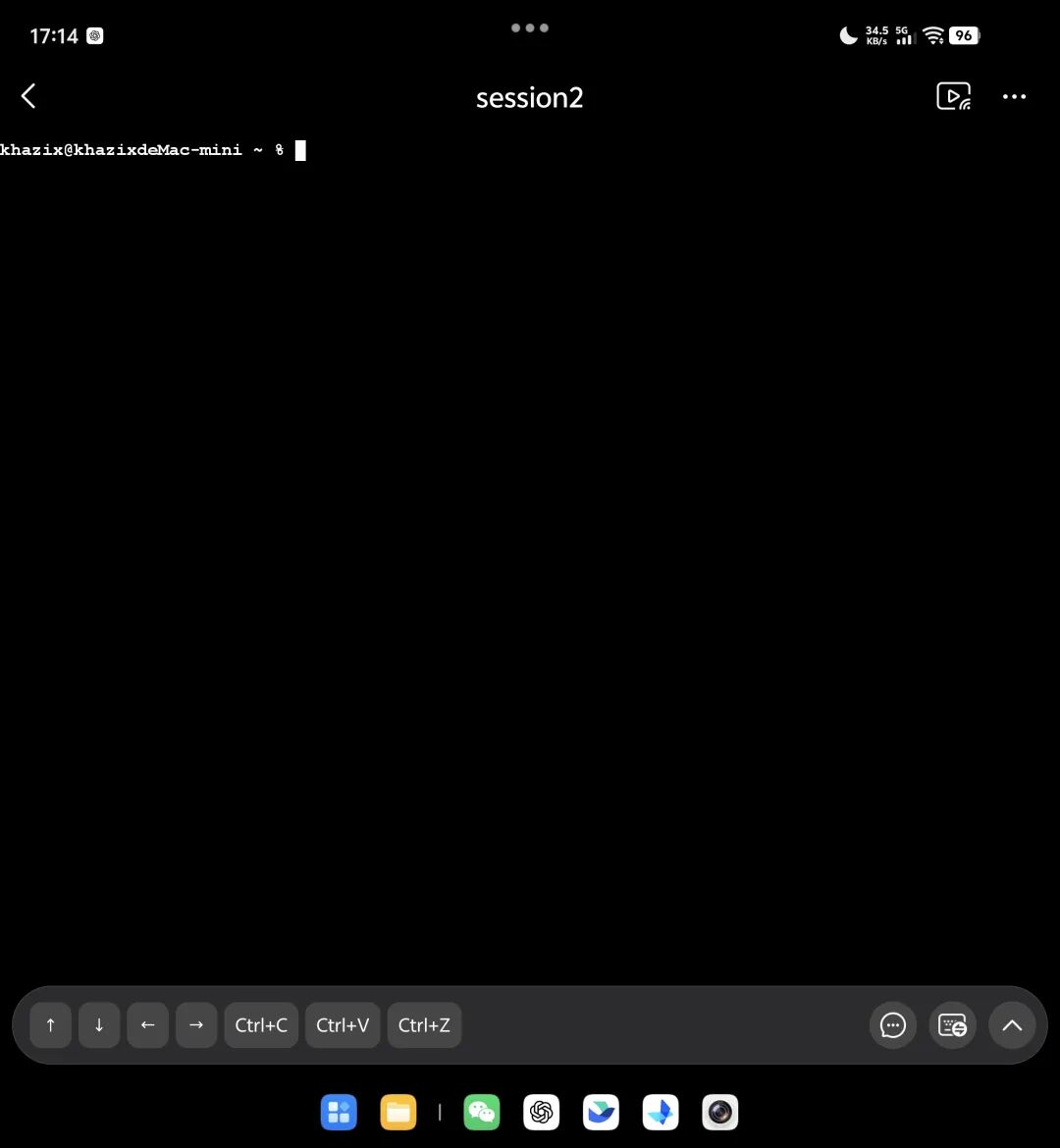Open the blue app grid icon
This screenshot has height=1148, width=1060.
coord(339,1112)
